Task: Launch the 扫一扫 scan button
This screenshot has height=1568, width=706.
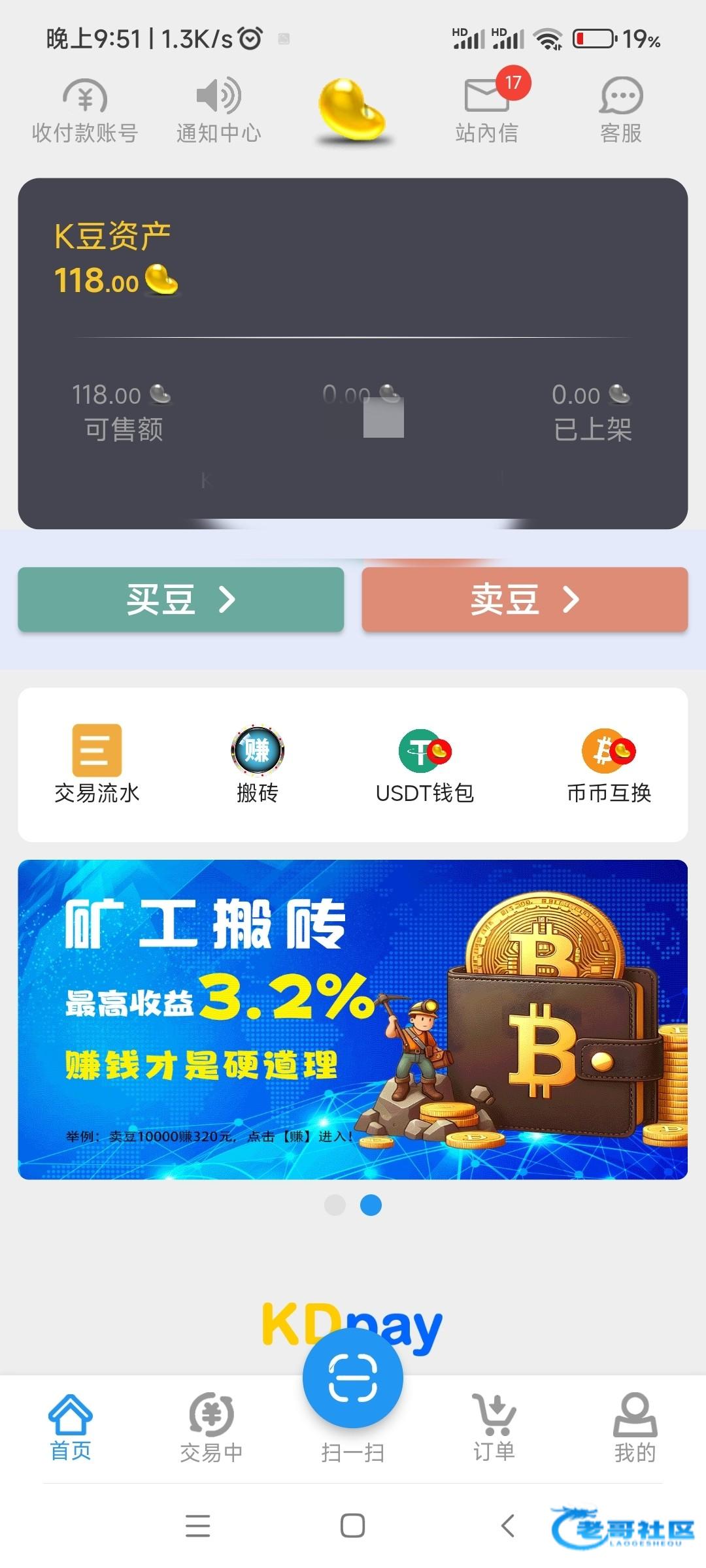Action: pos(353,1378)
